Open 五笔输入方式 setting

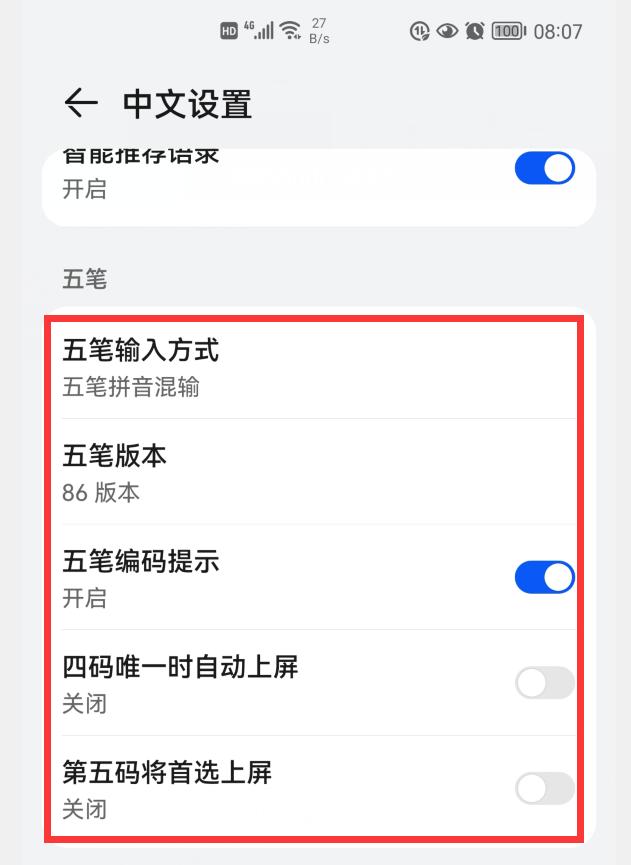(x=300, y=367)
